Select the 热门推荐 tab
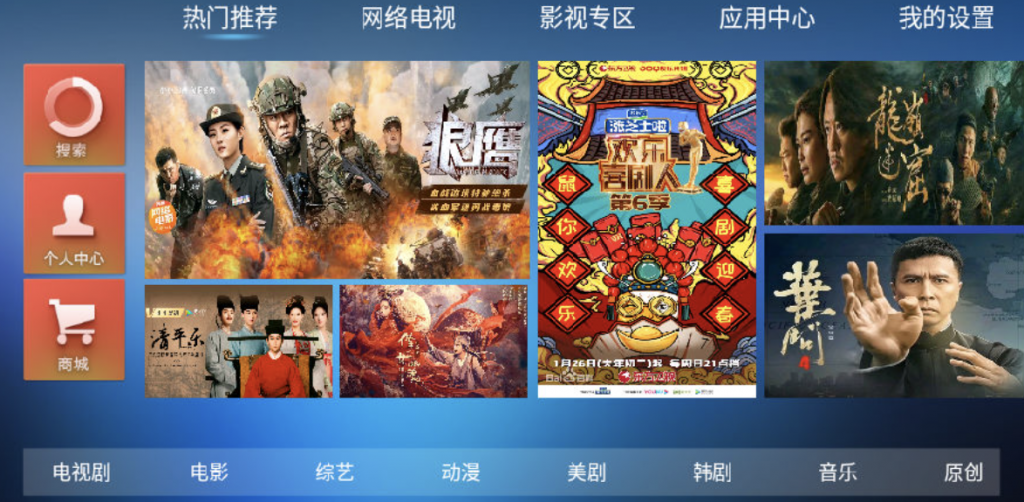The width and height of the screenshot is (1024, 502). (229, 18)
